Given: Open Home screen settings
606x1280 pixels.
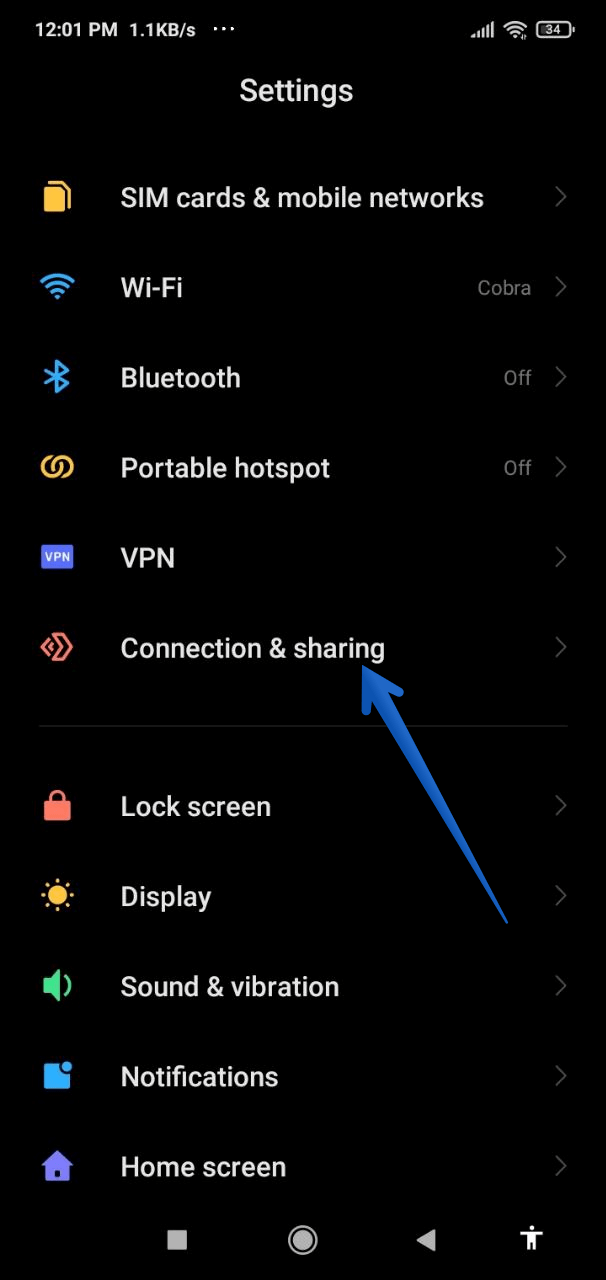Looking at the screenshot, I should 303,1166.
